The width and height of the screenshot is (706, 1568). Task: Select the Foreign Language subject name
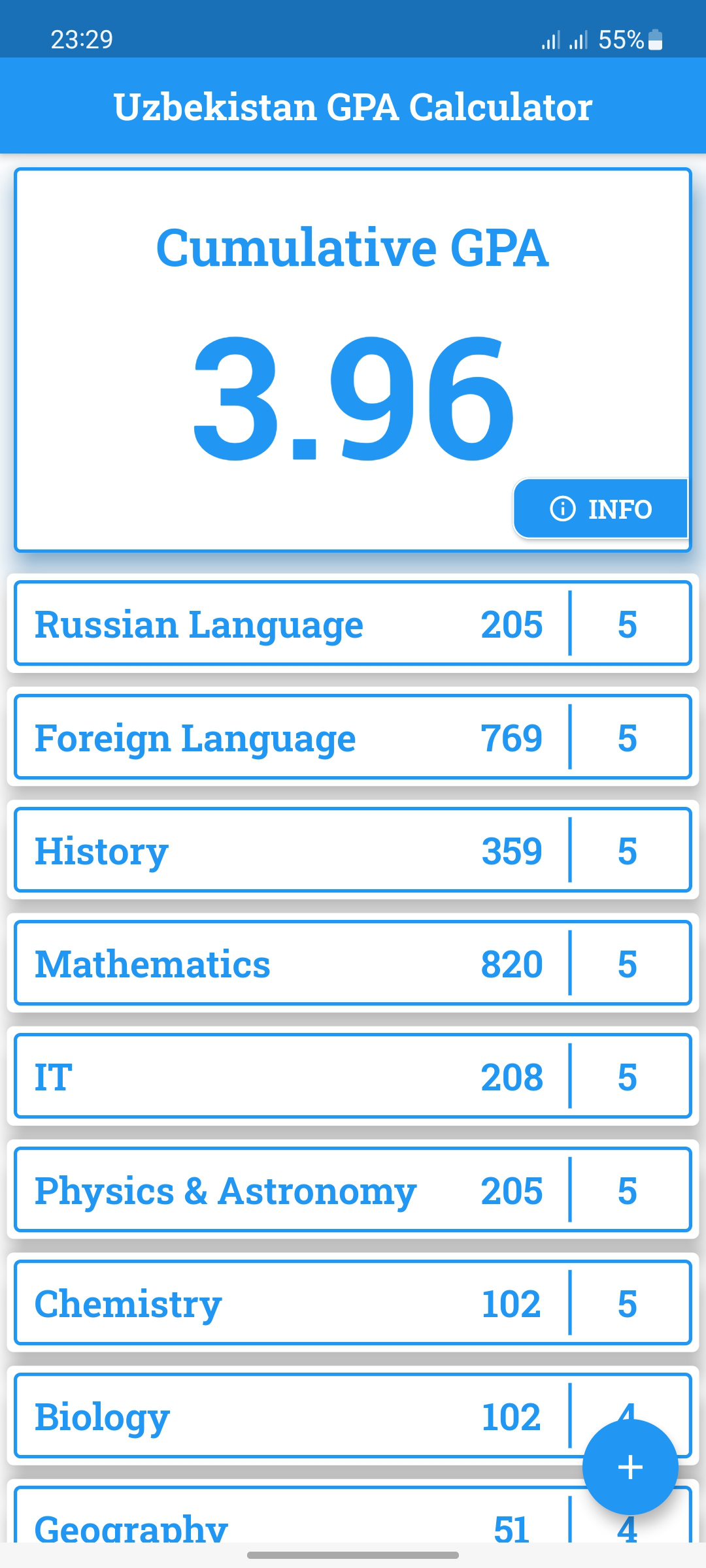coord(194,737)
